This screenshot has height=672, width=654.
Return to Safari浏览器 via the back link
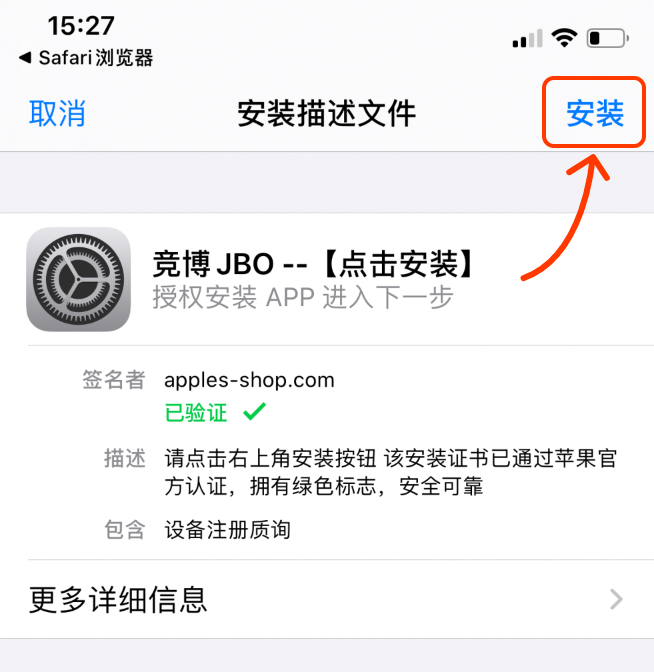coord(87,58)
